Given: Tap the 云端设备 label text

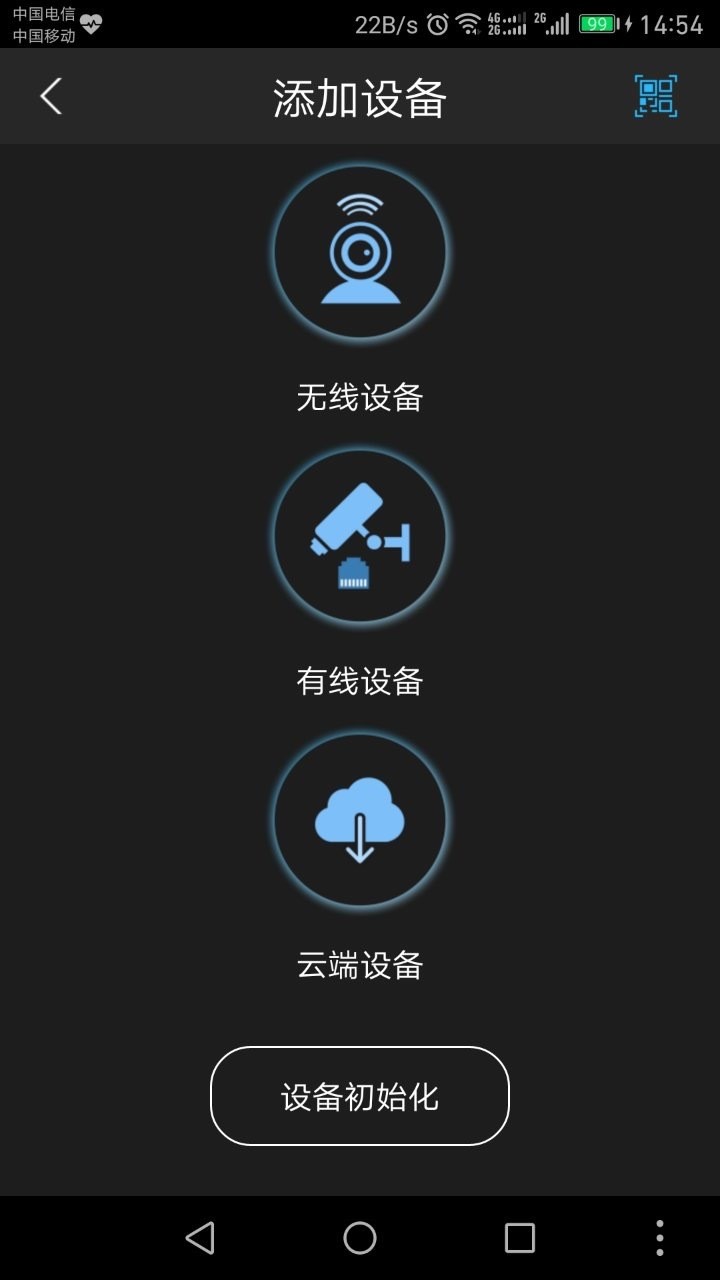Looking at the screenshot, I should coord(360,966).
